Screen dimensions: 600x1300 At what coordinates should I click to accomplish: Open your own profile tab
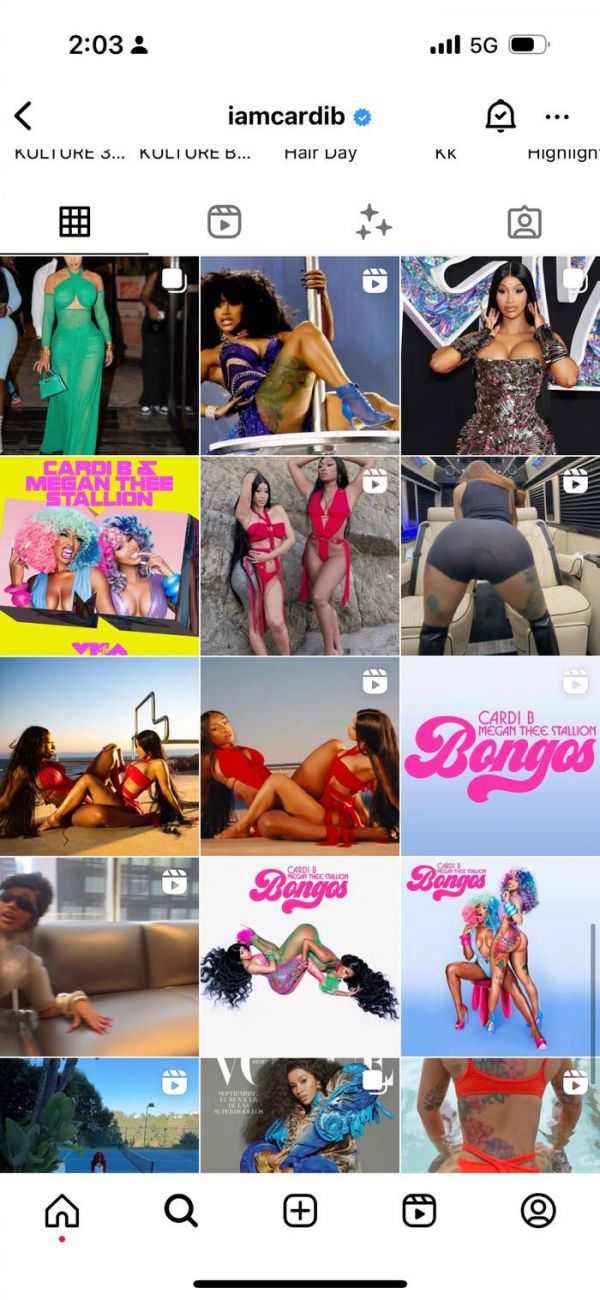coord(538,1211)
